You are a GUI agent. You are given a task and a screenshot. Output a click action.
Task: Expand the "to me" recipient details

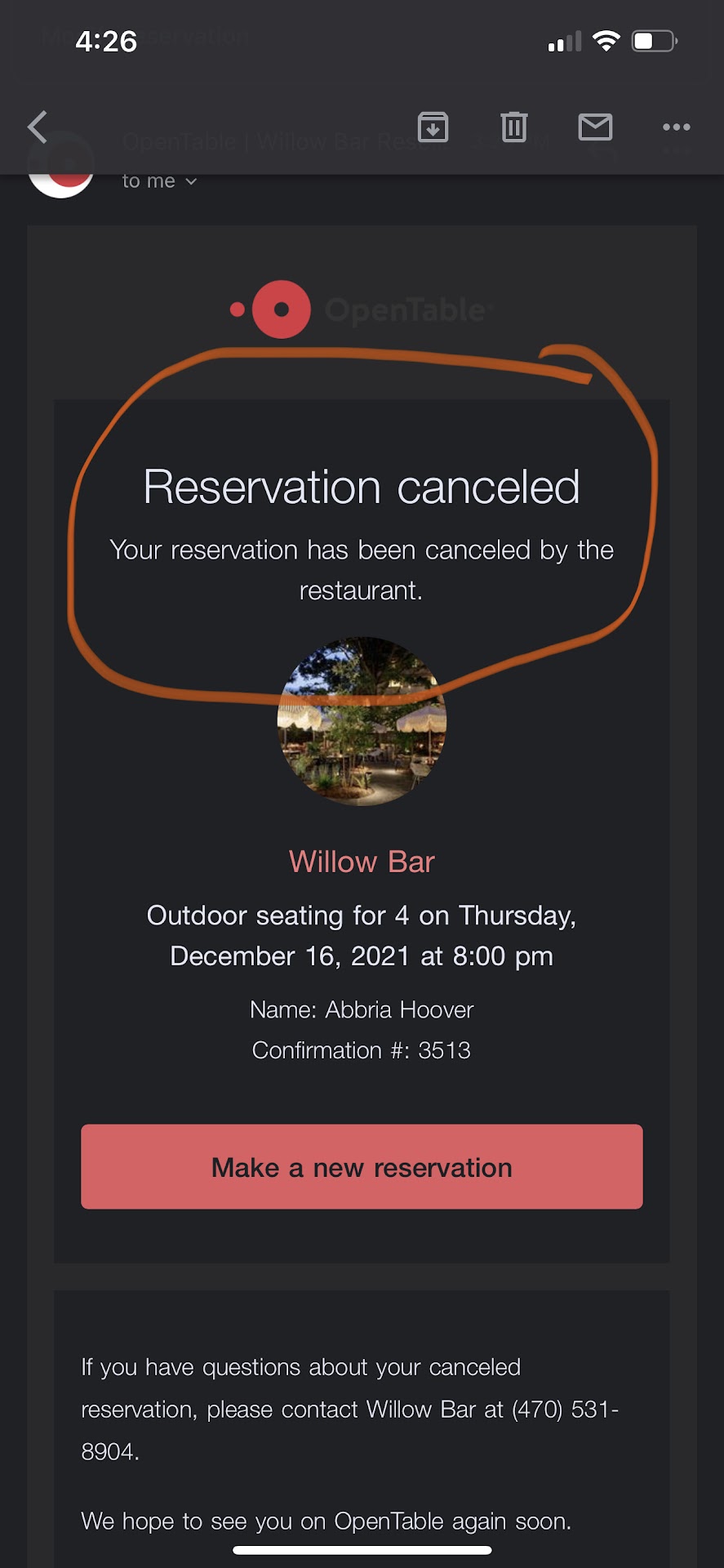coord(160,181)
